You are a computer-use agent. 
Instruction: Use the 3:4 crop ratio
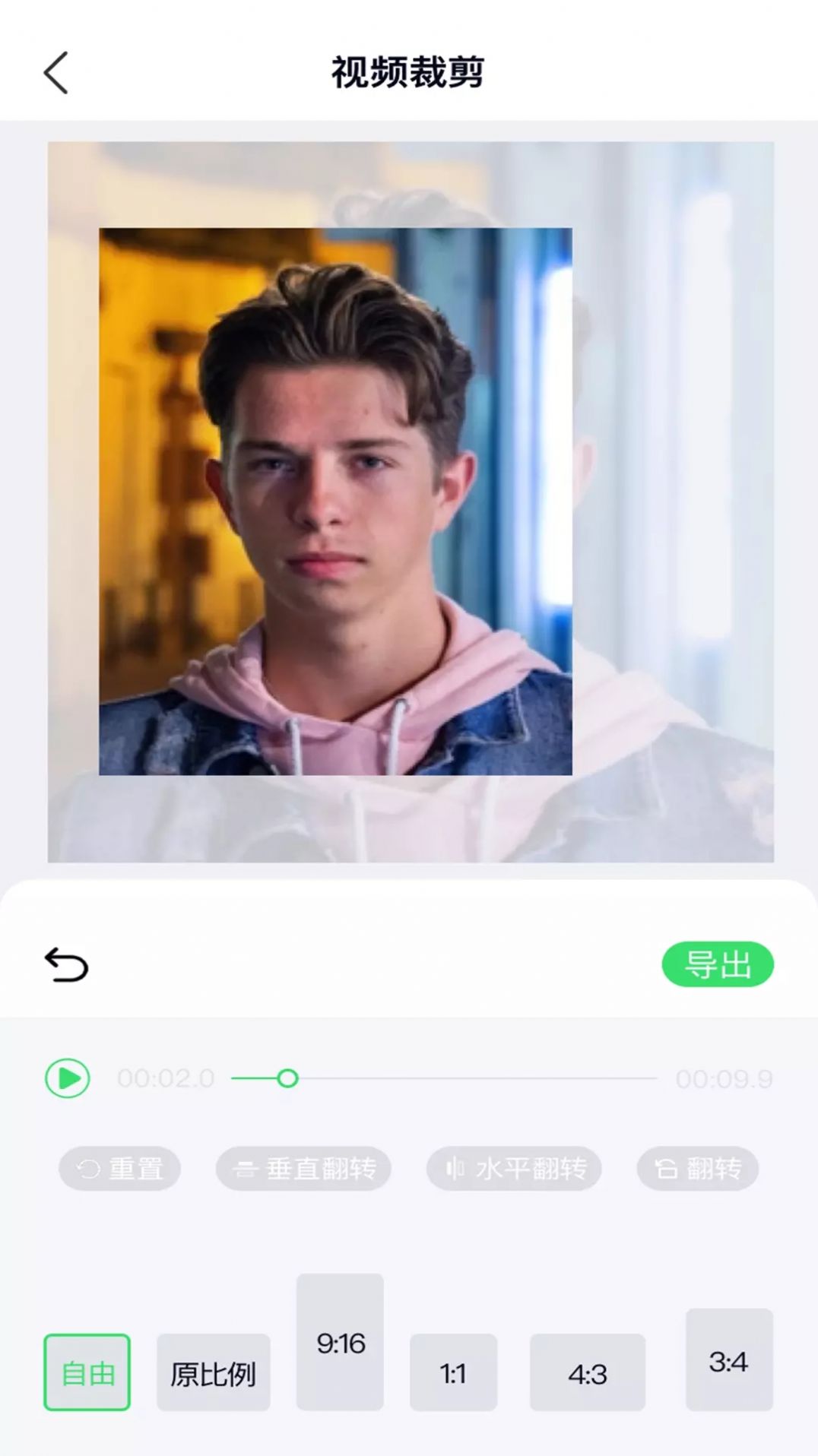click(728, 1359)
